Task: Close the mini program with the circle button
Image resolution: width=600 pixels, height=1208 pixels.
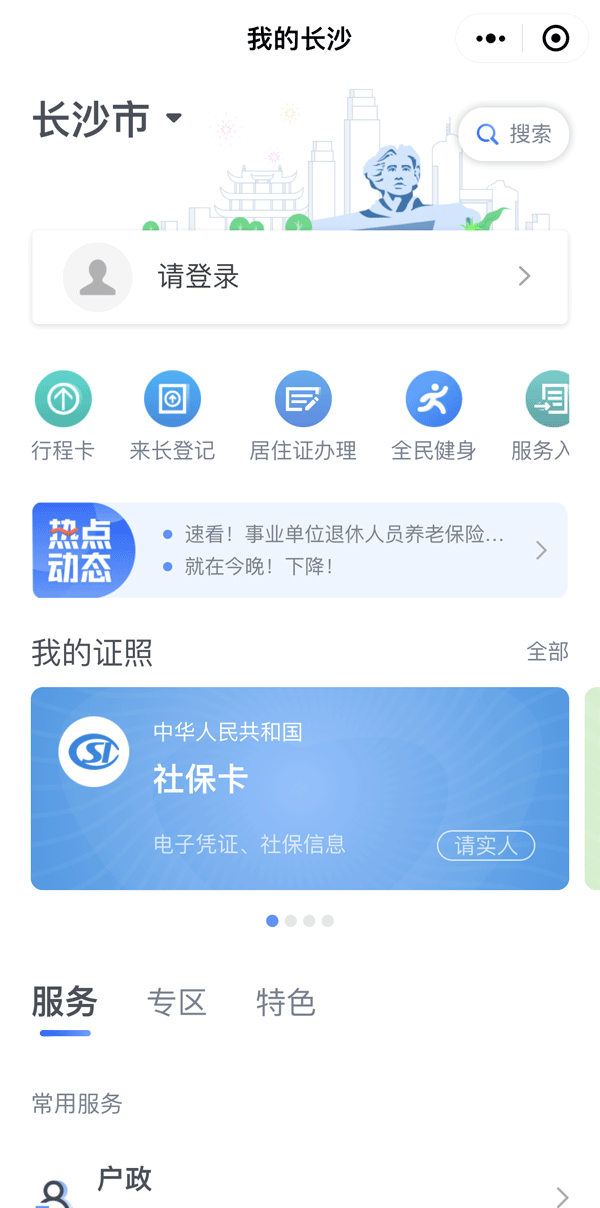Action: [x=555, y=39]
